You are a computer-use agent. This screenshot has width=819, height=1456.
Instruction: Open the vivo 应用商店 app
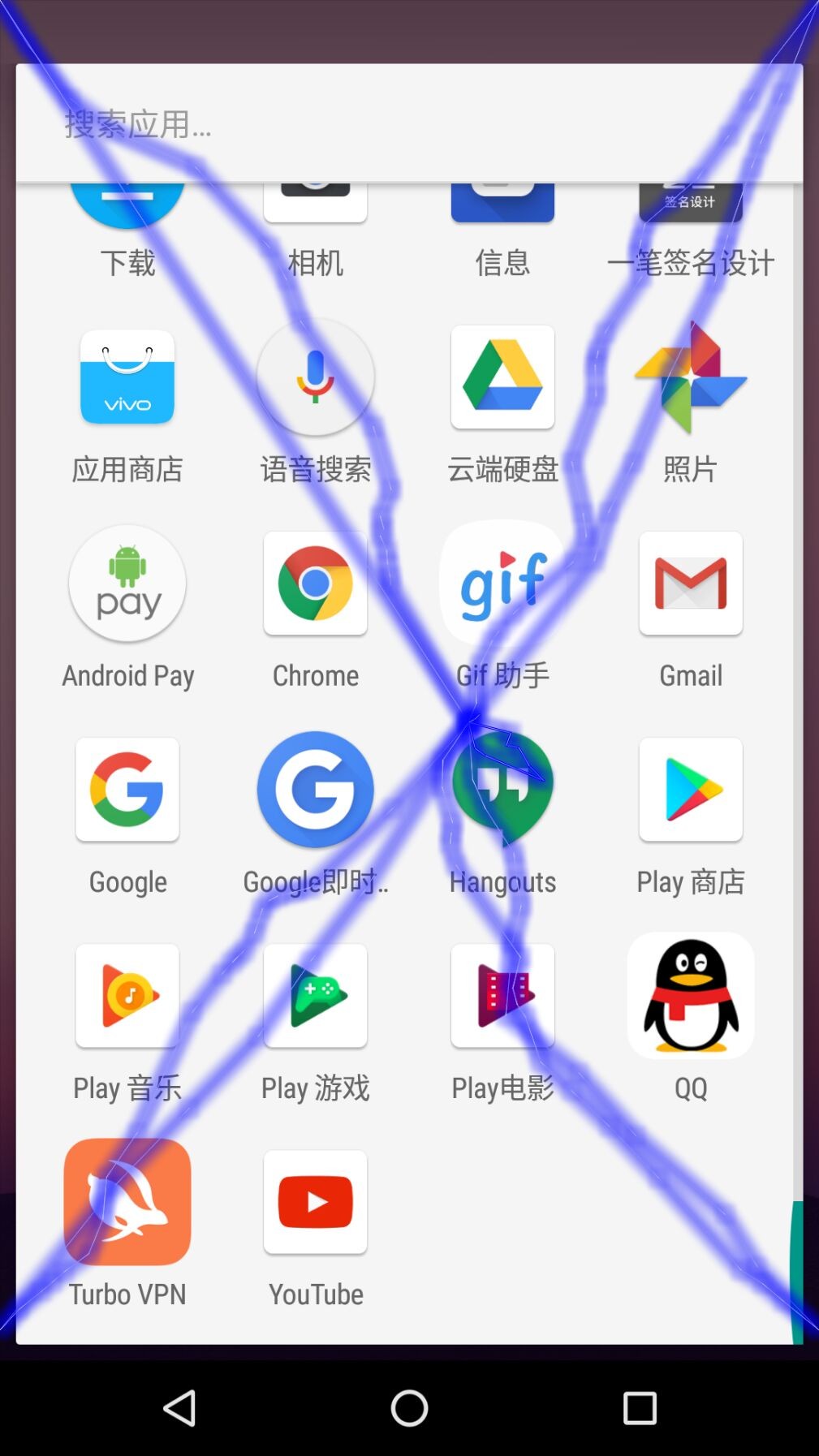pos(127,378)
